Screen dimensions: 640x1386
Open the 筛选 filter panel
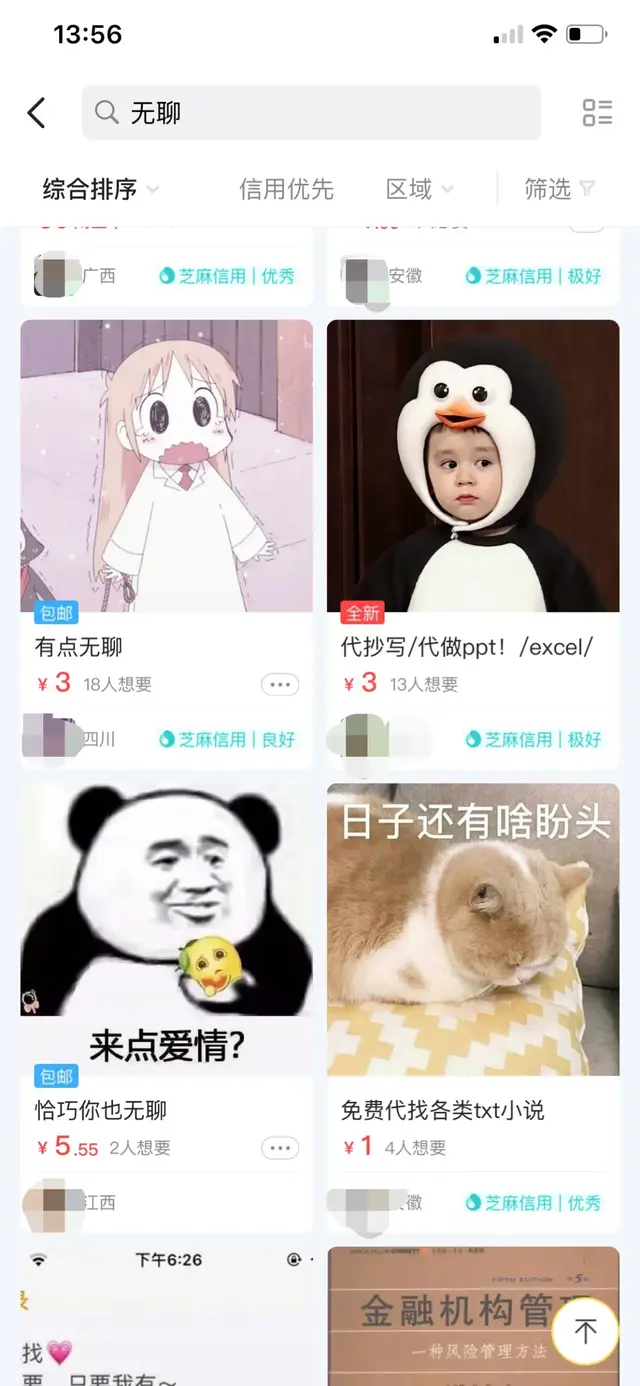click(x=559, y=189)
